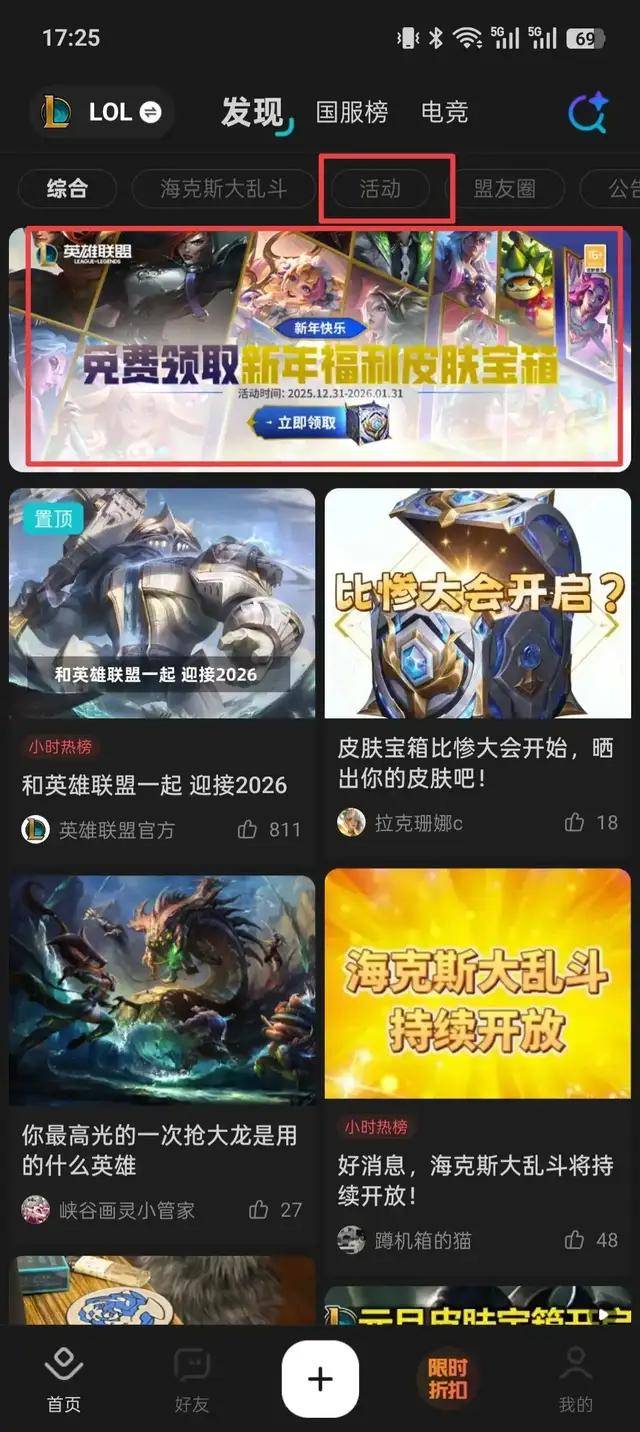This screenshot has width=640, height=1432.
Task: Open the 新年福利皮肤宝箱 banner
Action: pos(322,348)
